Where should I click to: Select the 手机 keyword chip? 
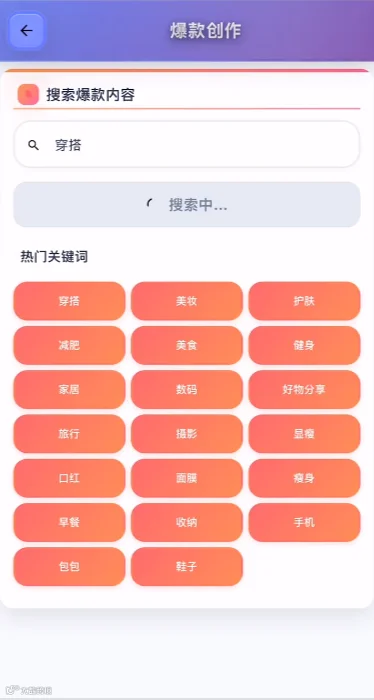(304, 522)
